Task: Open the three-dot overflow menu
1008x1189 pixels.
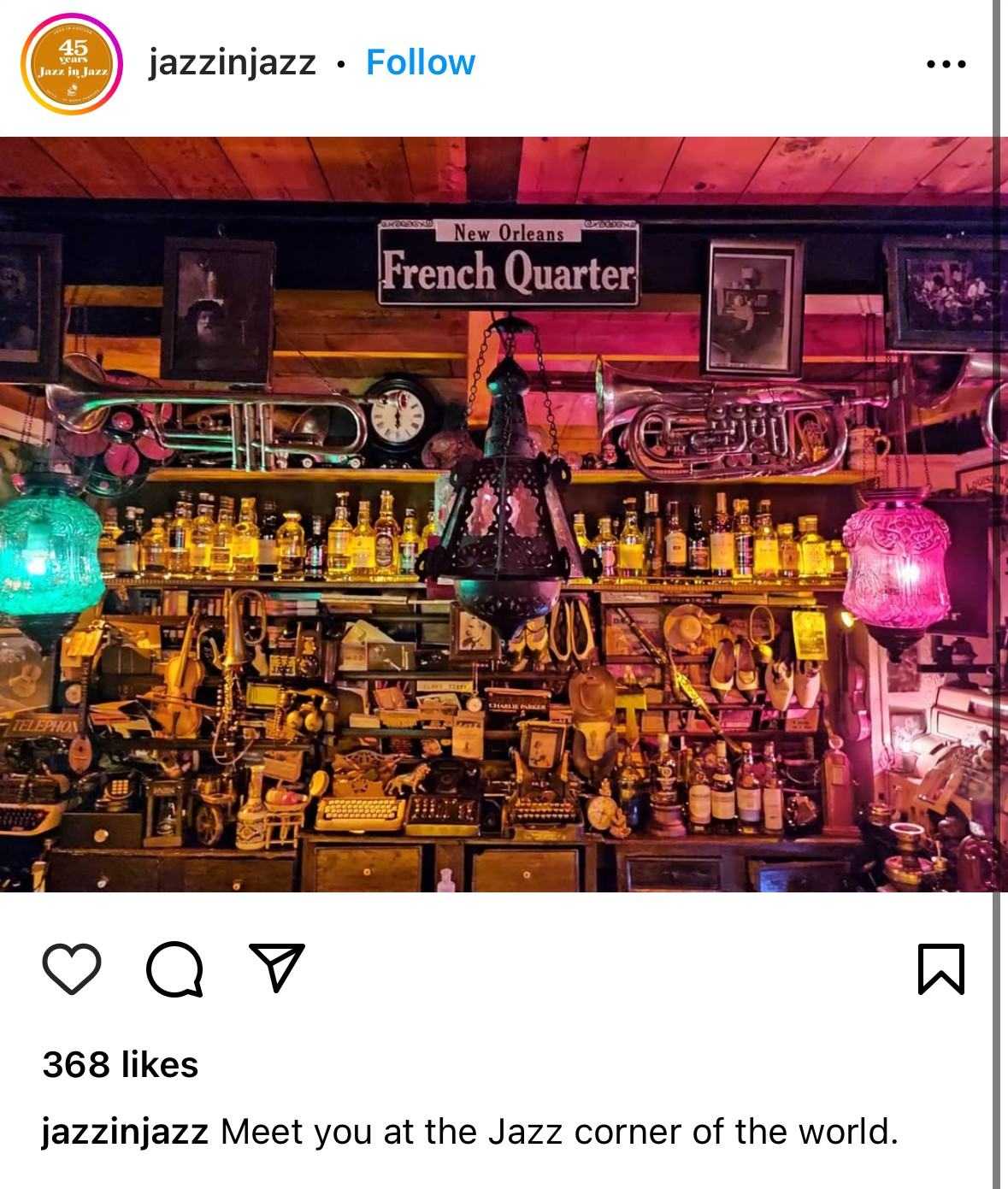Action: [946, 64]
